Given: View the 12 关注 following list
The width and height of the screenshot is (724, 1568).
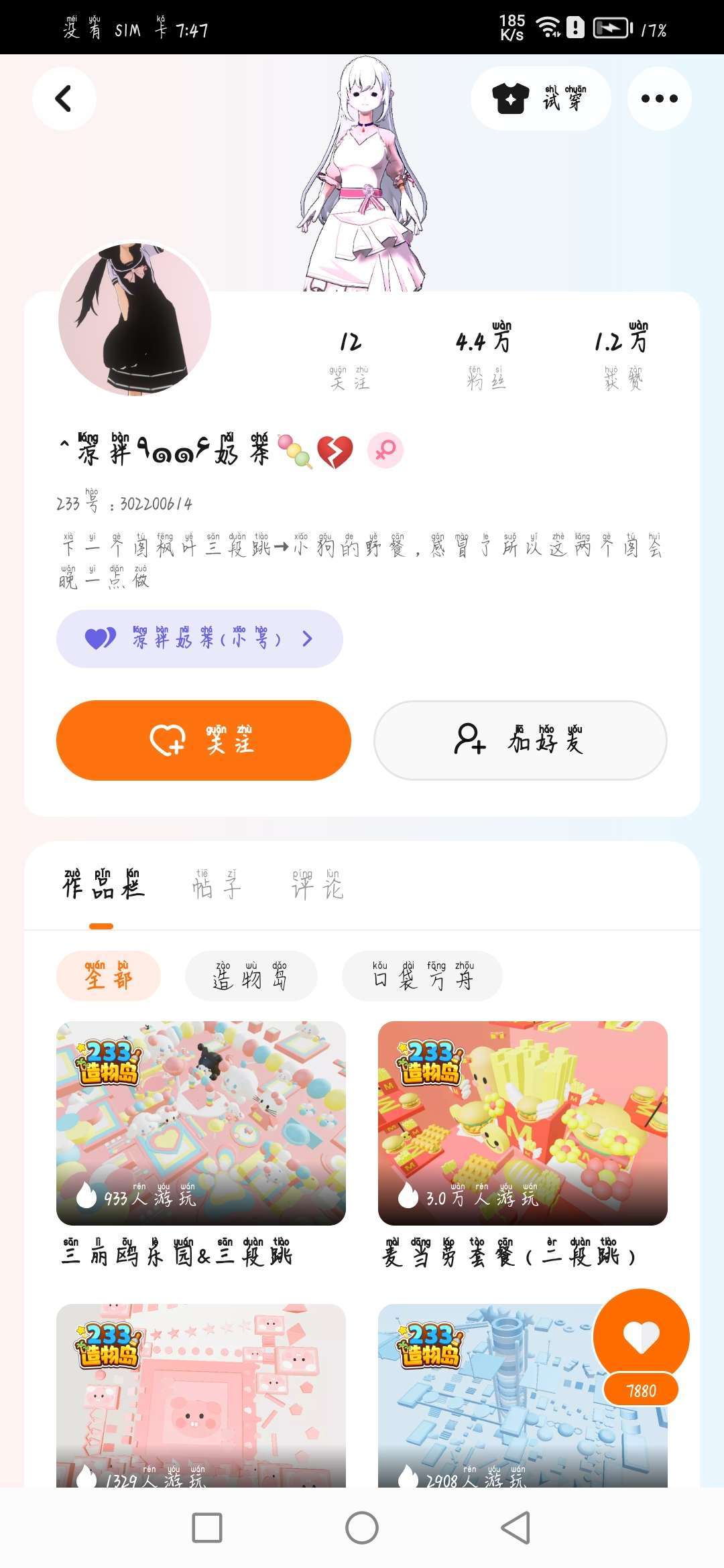Looking at the screenshot, I should [350, 359].
